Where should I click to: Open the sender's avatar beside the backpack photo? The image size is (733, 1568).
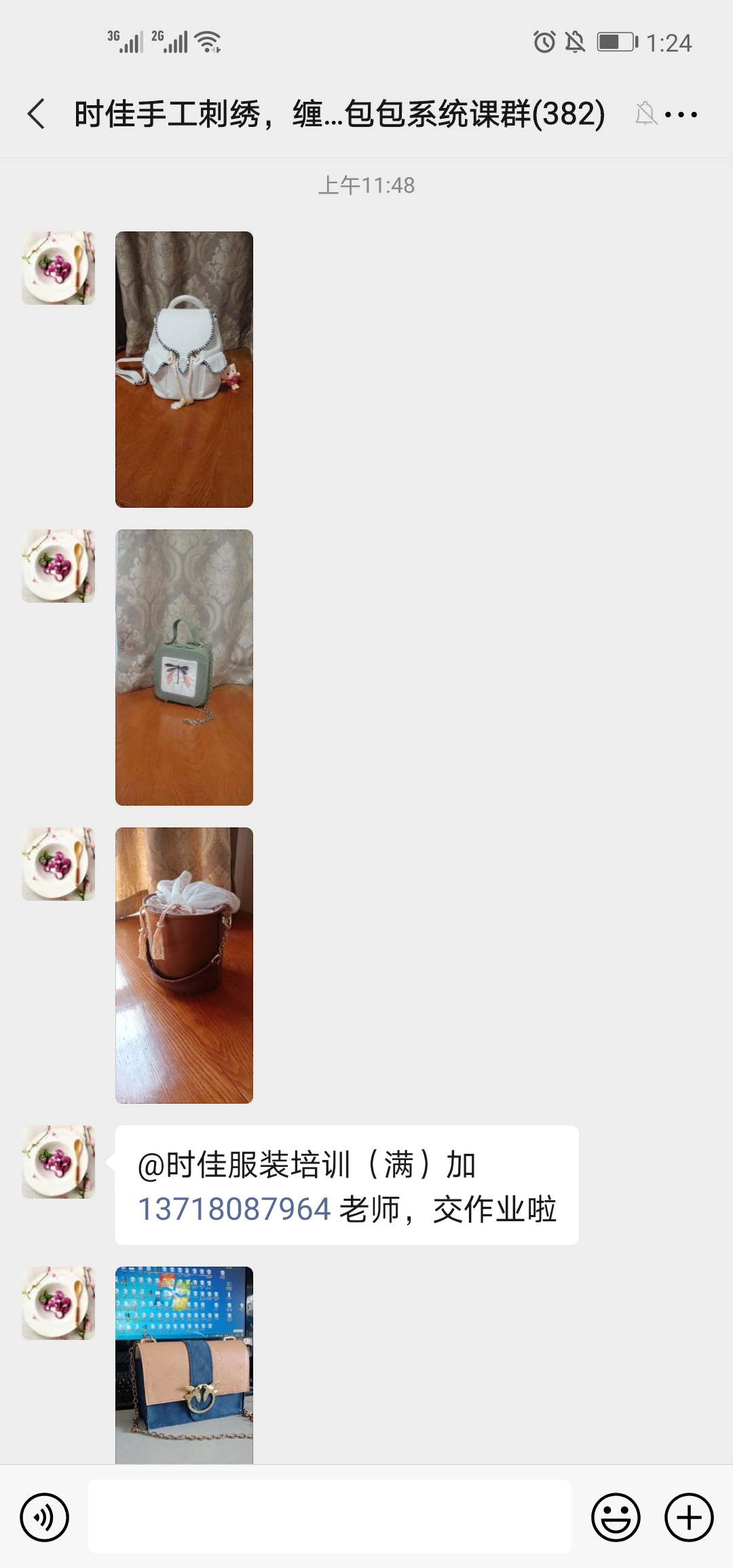(x=58, y=268)
